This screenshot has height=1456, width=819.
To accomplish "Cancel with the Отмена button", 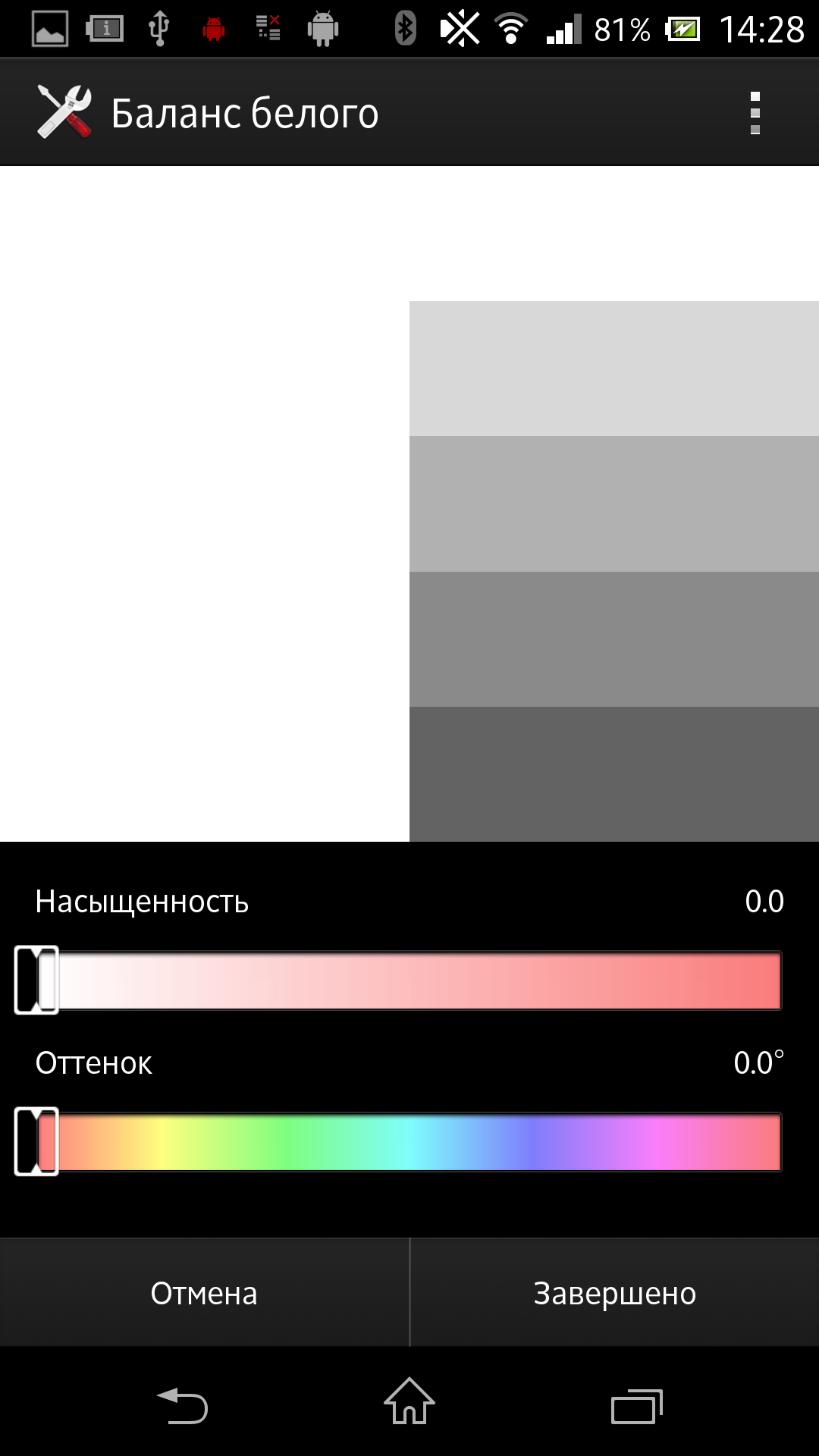I will 204,1293.
